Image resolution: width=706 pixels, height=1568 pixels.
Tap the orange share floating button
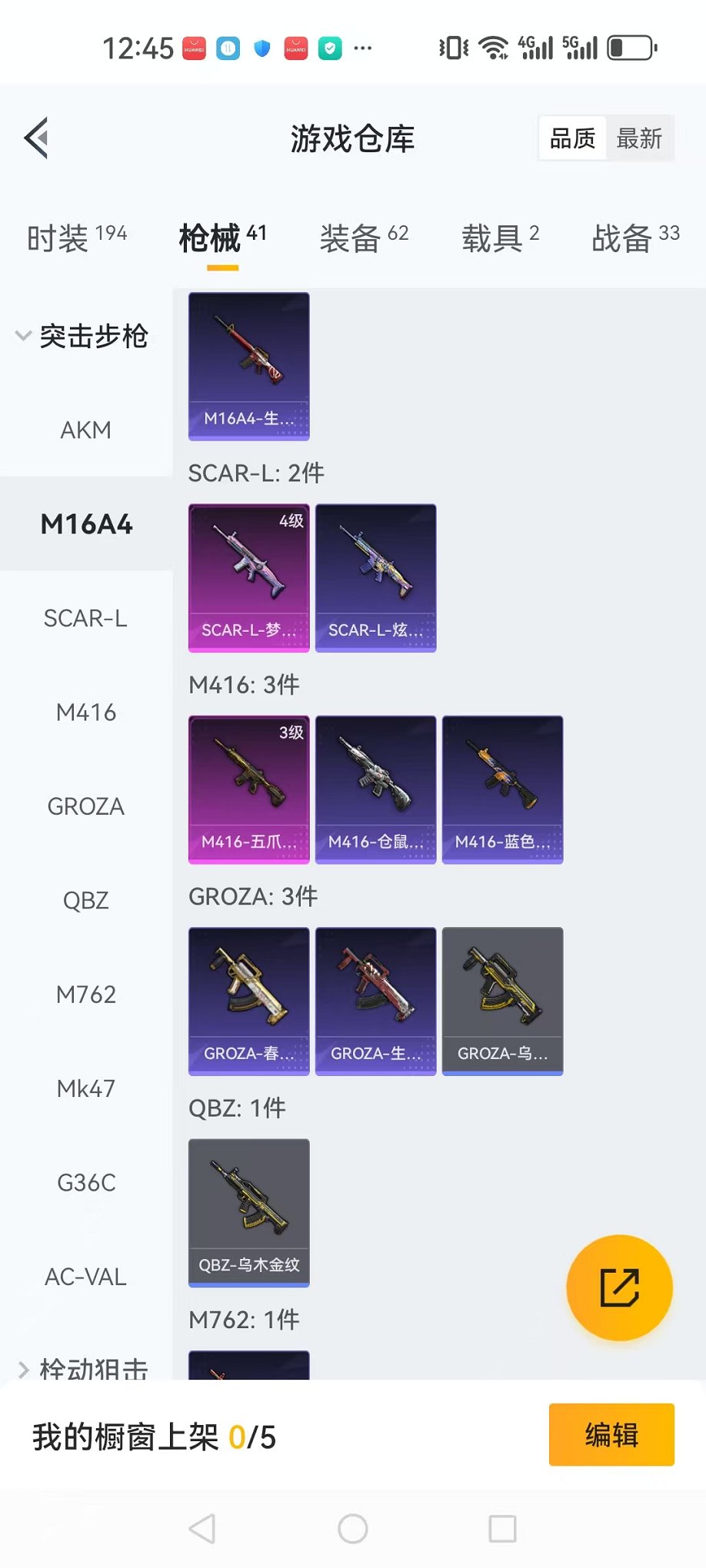tap(619, 1287)
